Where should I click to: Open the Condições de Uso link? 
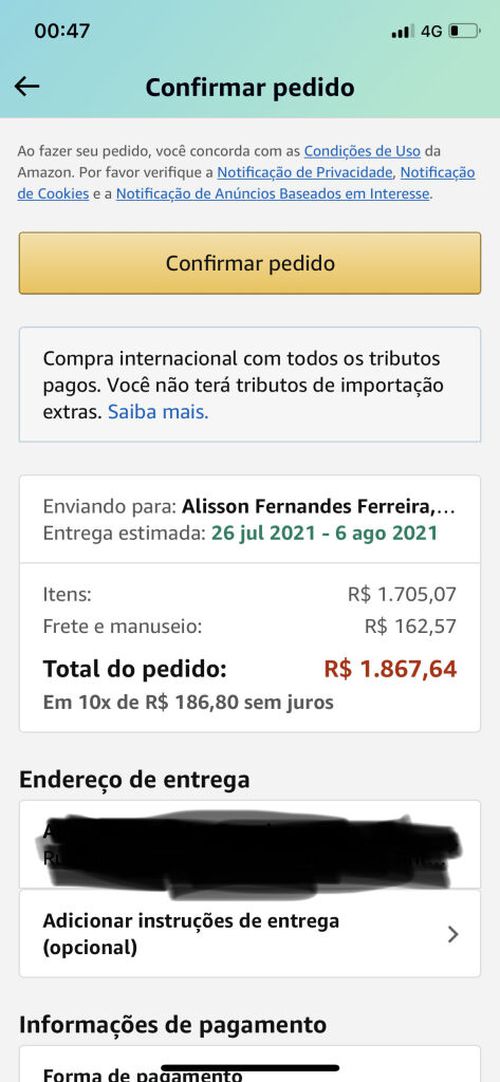(362, 150)
